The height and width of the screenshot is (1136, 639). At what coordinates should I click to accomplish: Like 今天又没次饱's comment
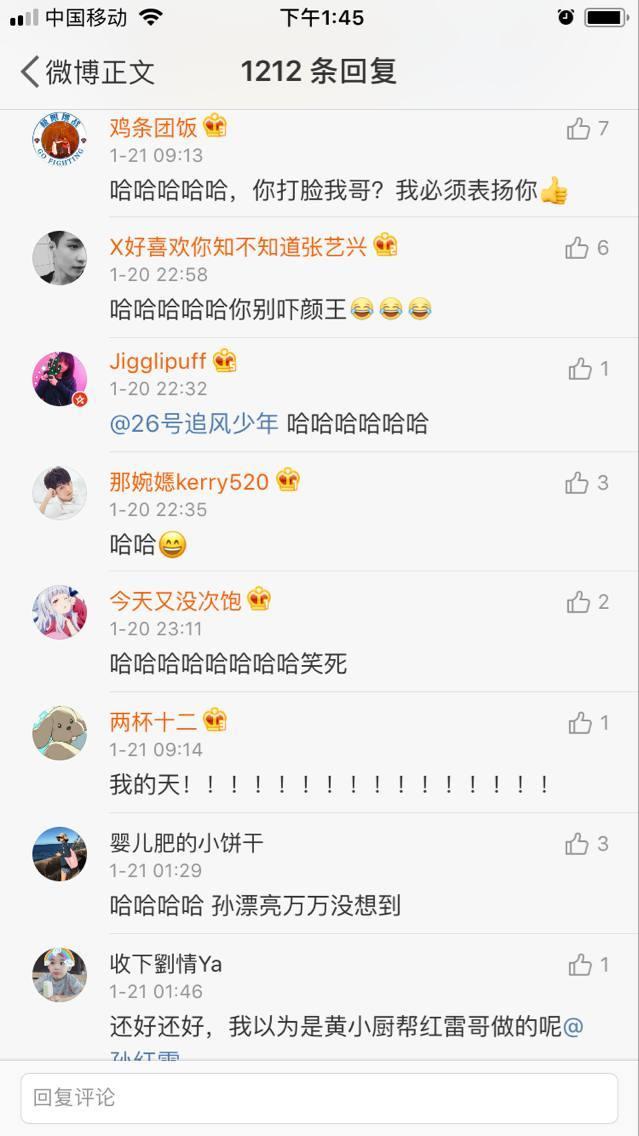[x=578, y=602]
